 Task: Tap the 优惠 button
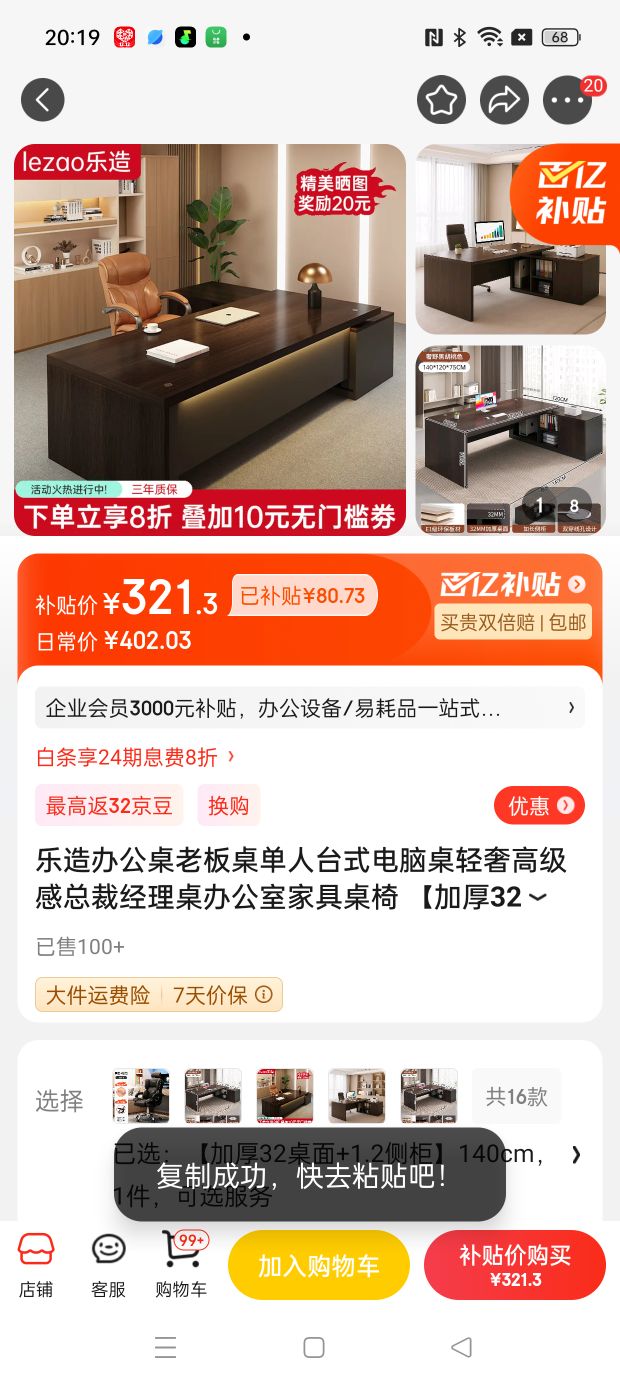point(539,806)
